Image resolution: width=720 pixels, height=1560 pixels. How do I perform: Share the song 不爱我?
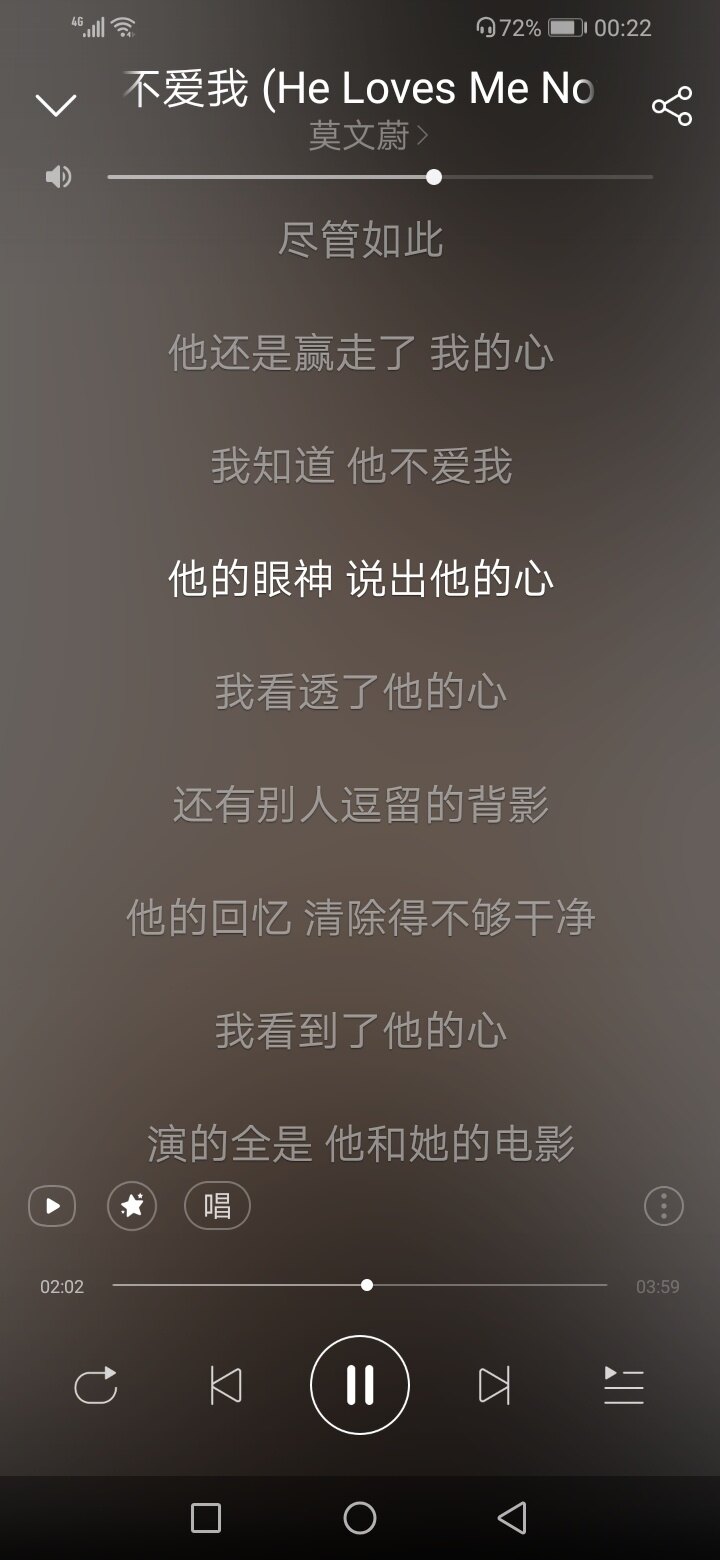pyautogui.click(x=672, y=107)
